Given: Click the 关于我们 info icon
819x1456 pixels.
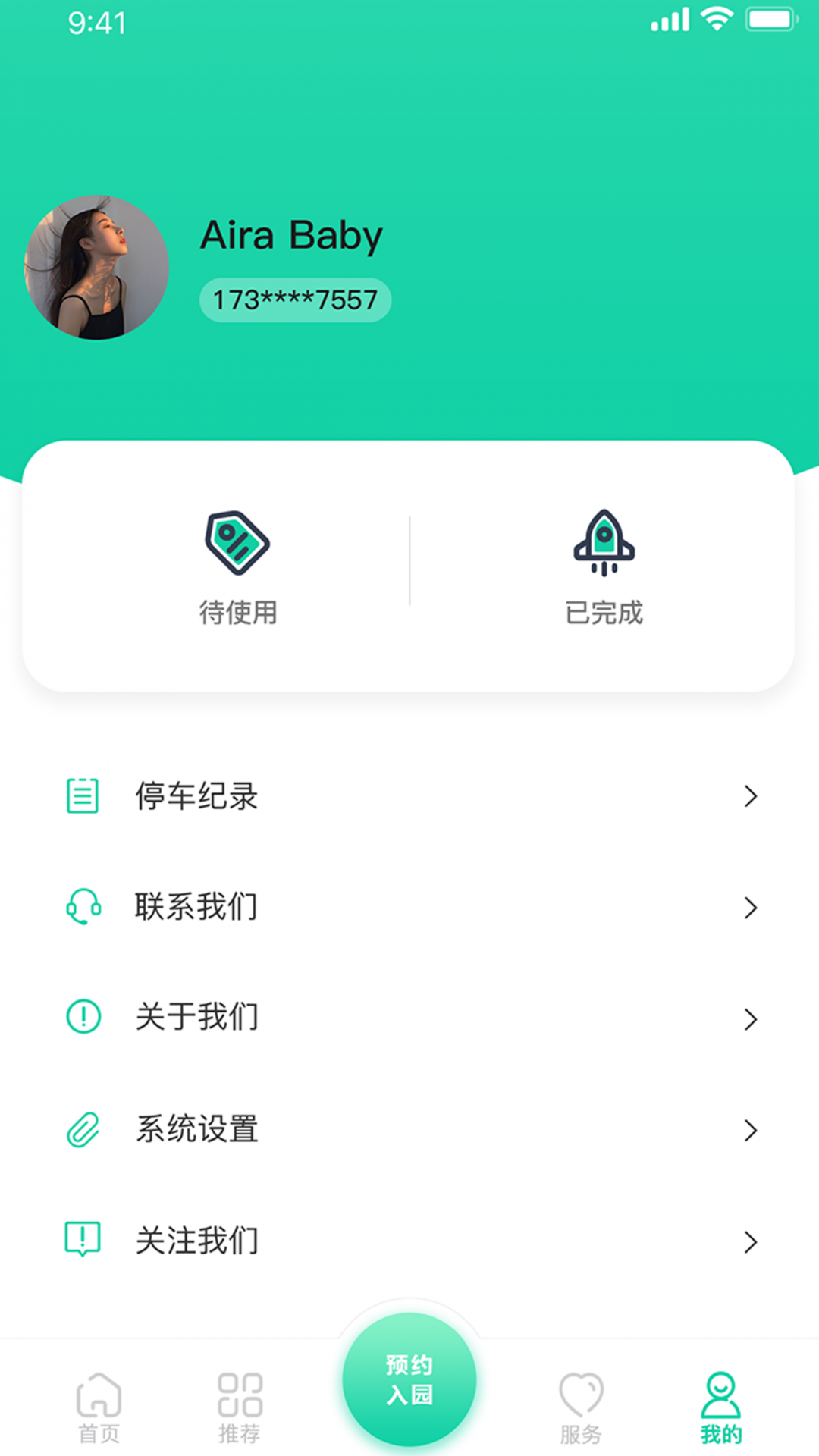Looking at the screenshot, I should pos(83,1018).
